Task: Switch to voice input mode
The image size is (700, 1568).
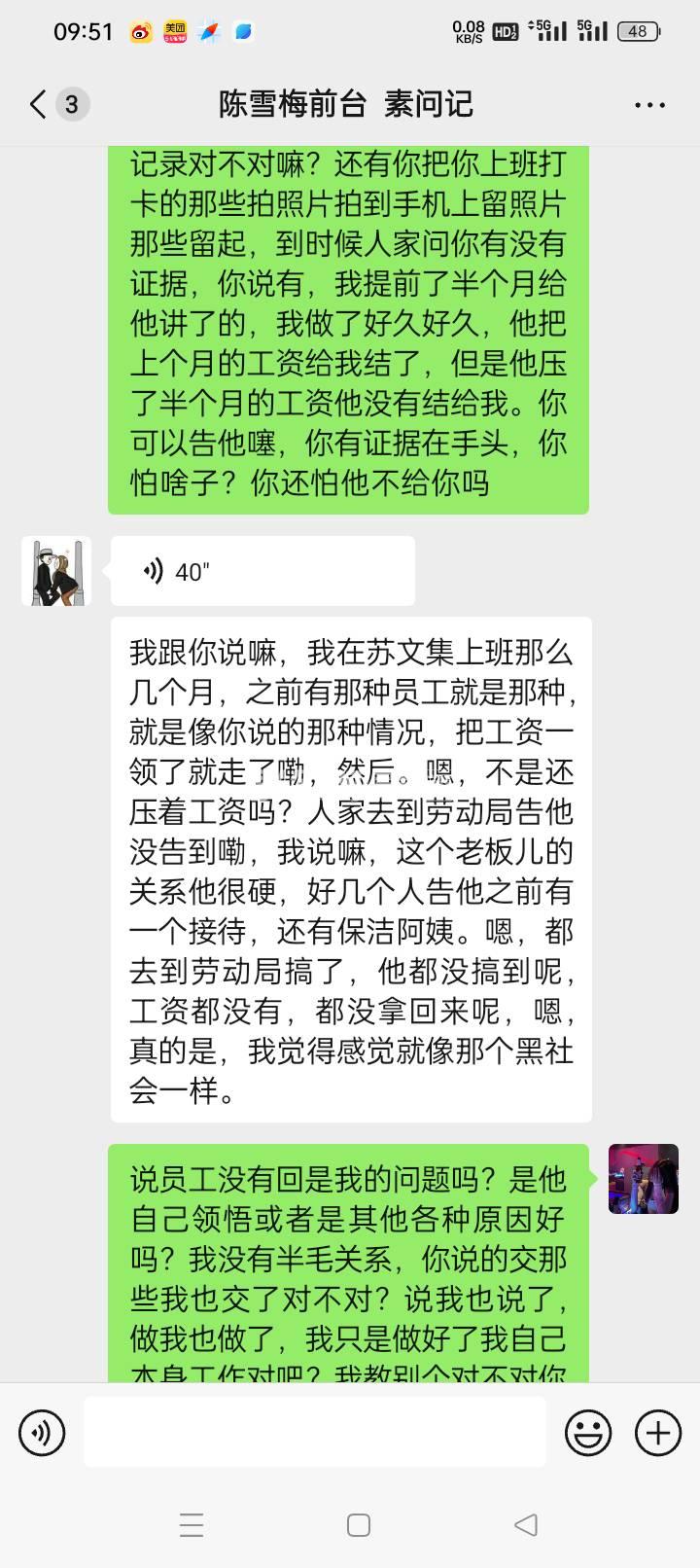Action: (42, 1432)
